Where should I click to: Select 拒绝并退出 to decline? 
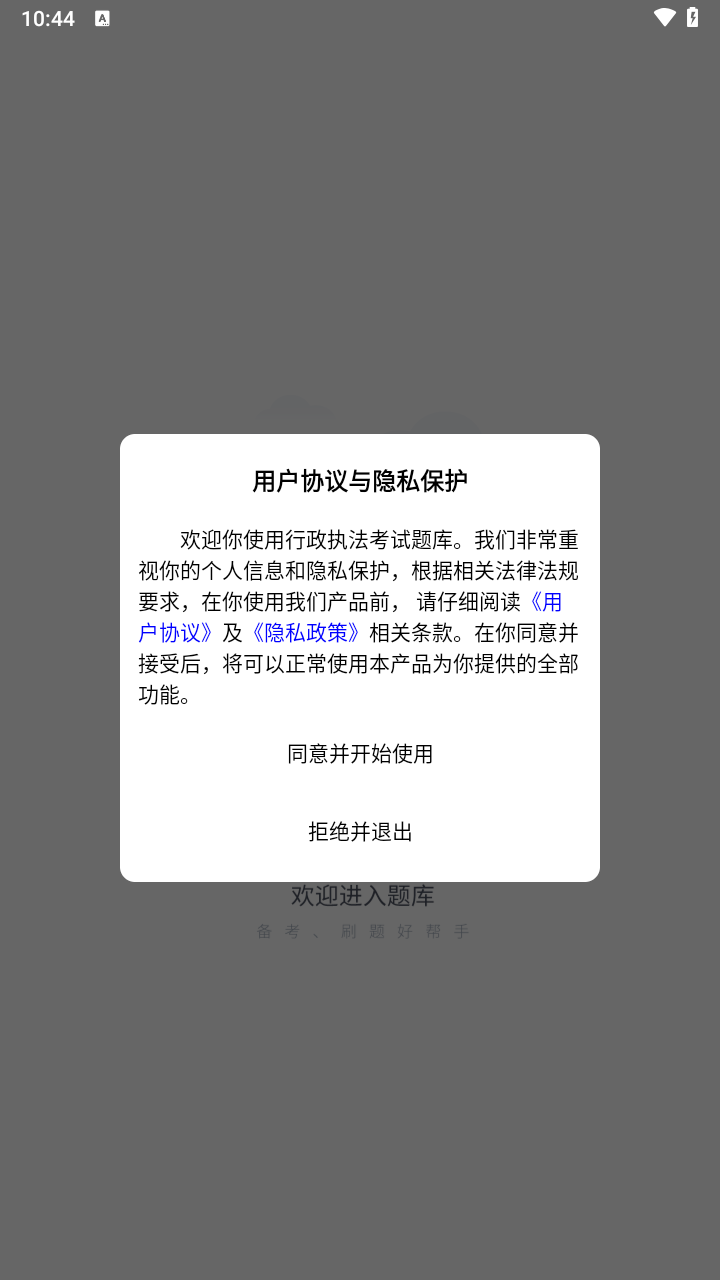360,832
